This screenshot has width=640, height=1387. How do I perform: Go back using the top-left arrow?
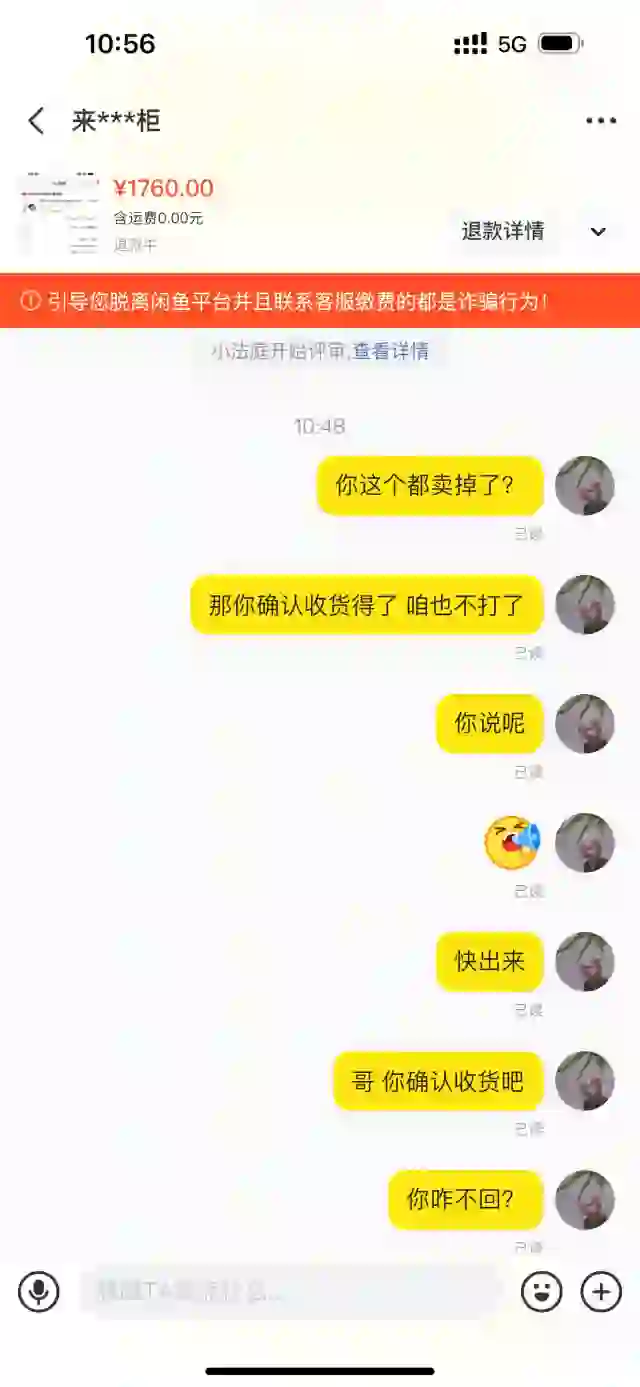[36, 121]
